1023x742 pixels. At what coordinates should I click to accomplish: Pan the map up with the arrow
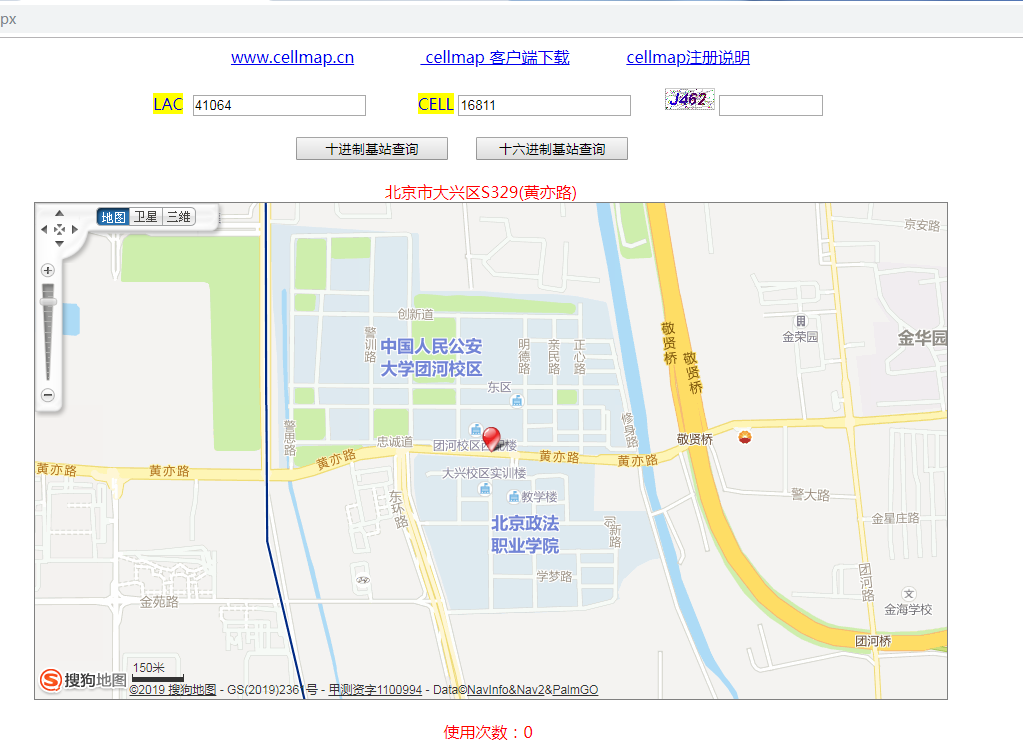coord(59,213)
